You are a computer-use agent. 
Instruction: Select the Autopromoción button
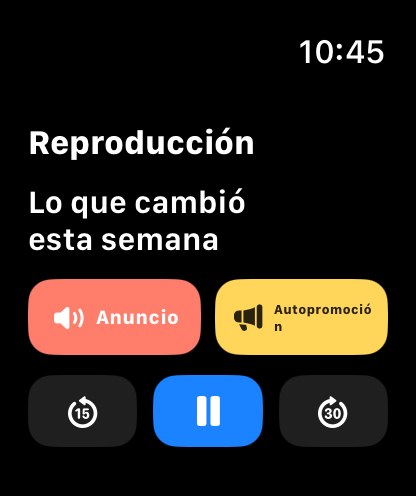click(301, 317)
